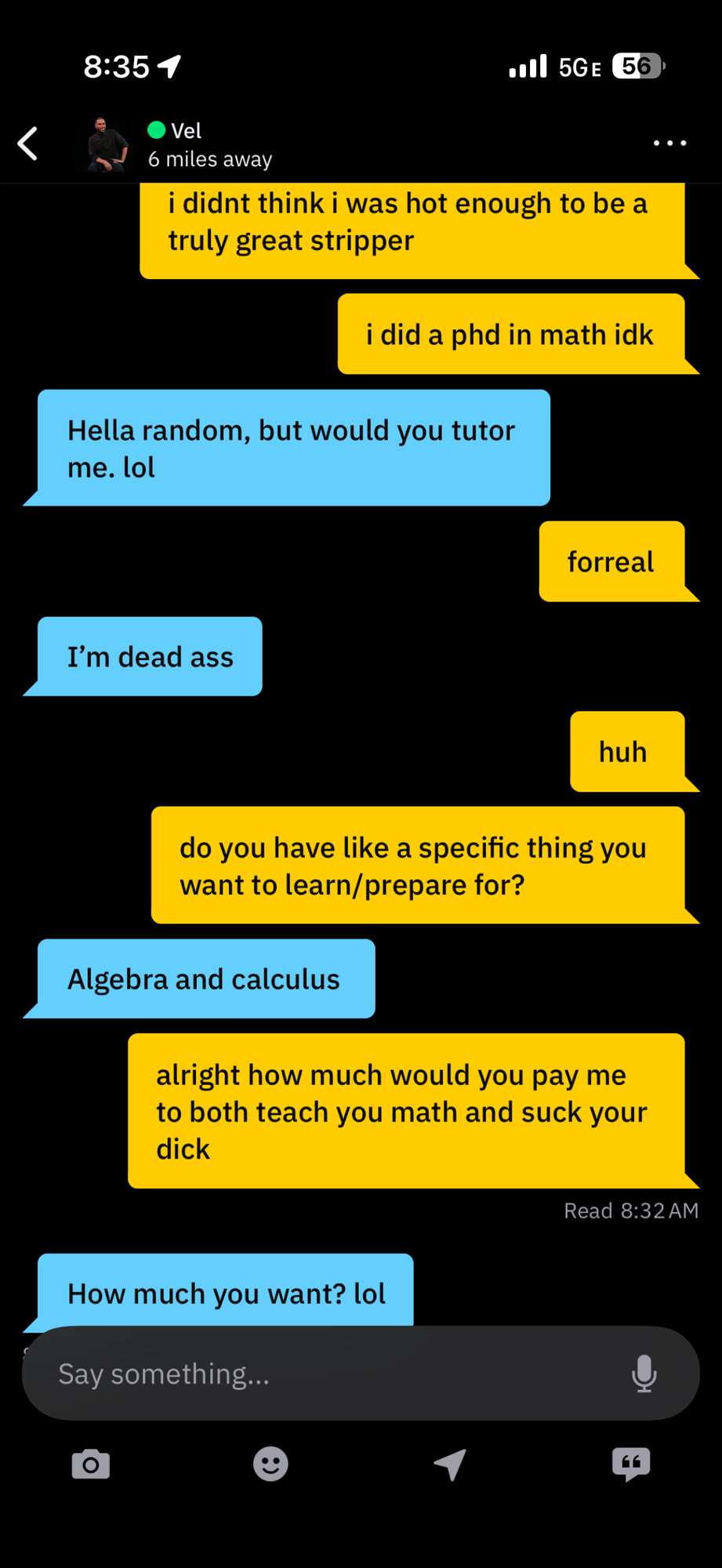Open the emoji sticker picker

270,1464
